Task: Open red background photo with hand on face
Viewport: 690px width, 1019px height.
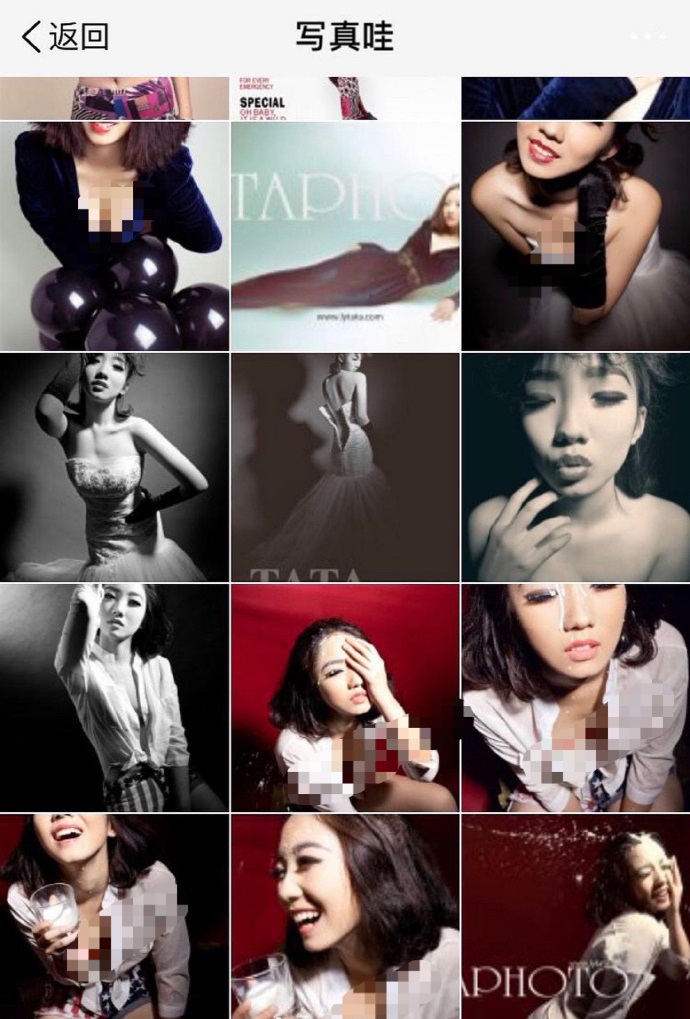Action: pos(345,698)
